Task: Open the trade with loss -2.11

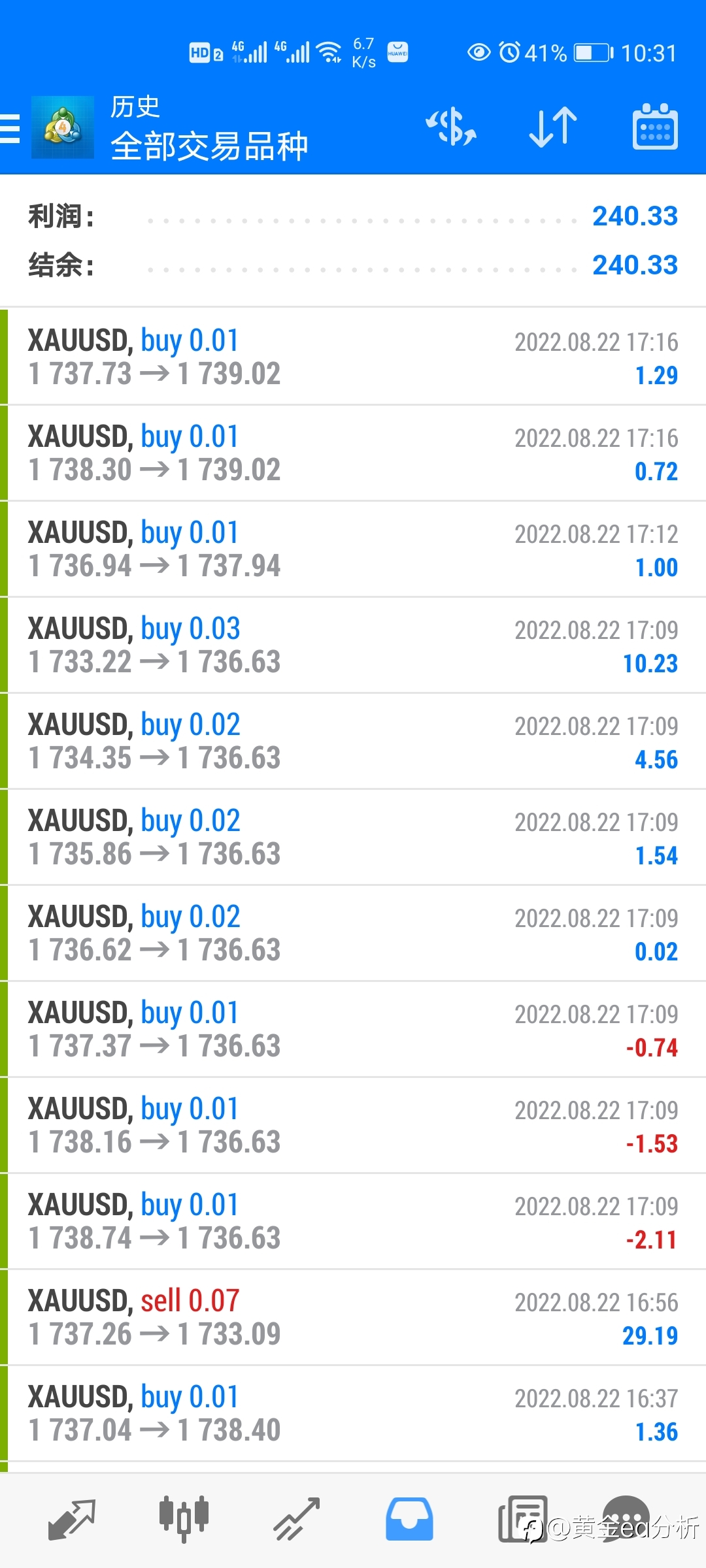Action: point(353,1221)
